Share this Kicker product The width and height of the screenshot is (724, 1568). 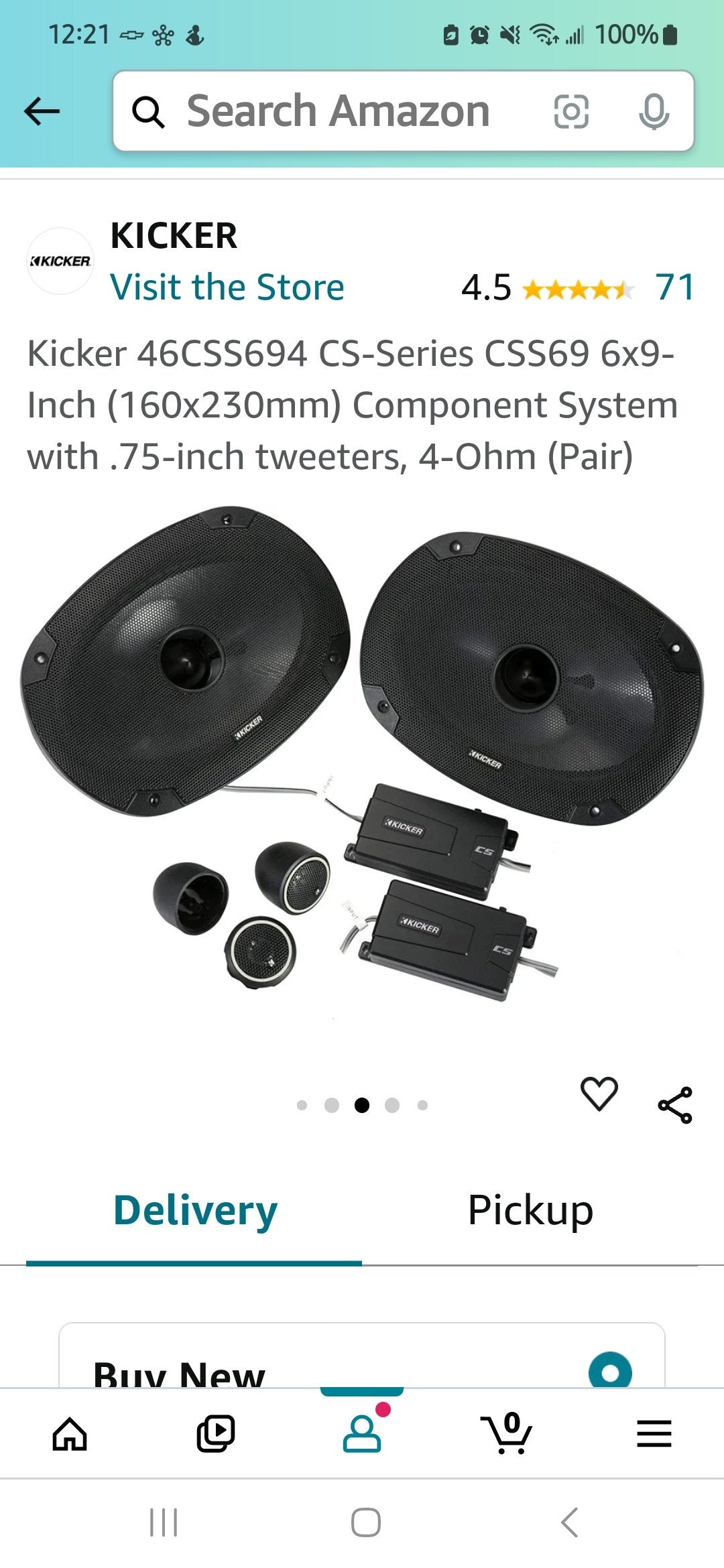tap(675, 1105)
